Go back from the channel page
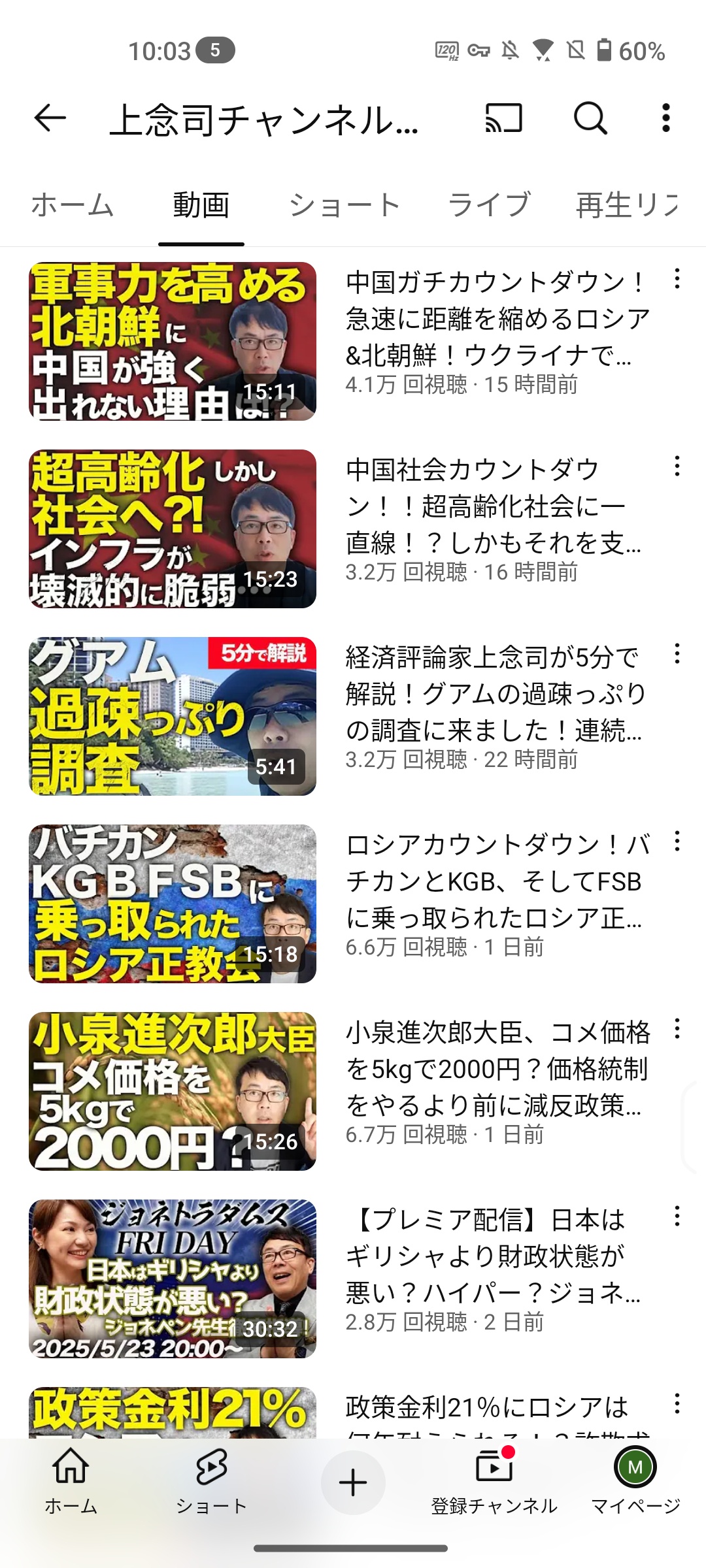706x1568 pixels. click(x=50, y=118)
